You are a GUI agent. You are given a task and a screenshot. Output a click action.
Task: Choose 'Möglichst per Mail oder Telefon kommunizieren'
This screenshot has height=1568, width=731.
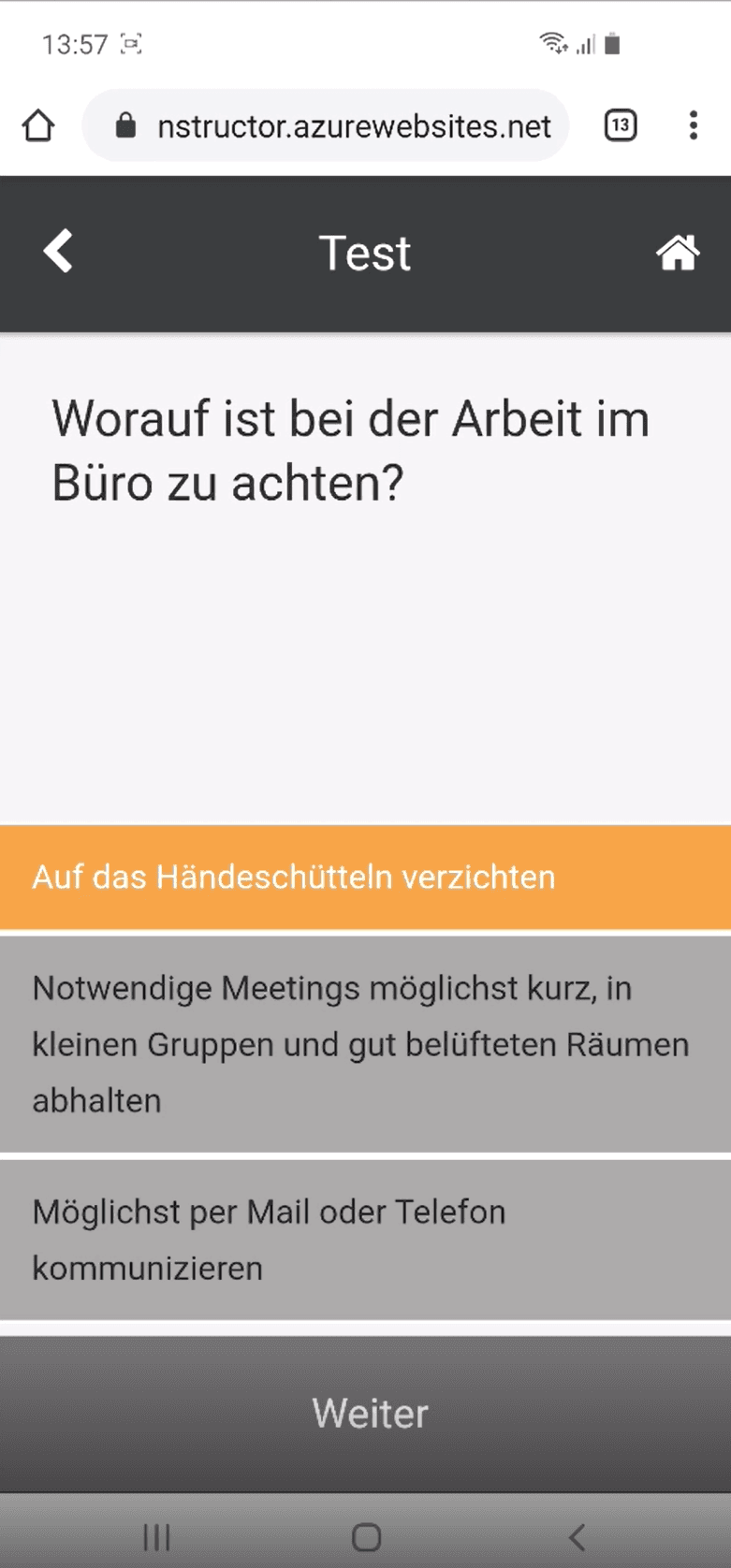(x=365, y=1240)
